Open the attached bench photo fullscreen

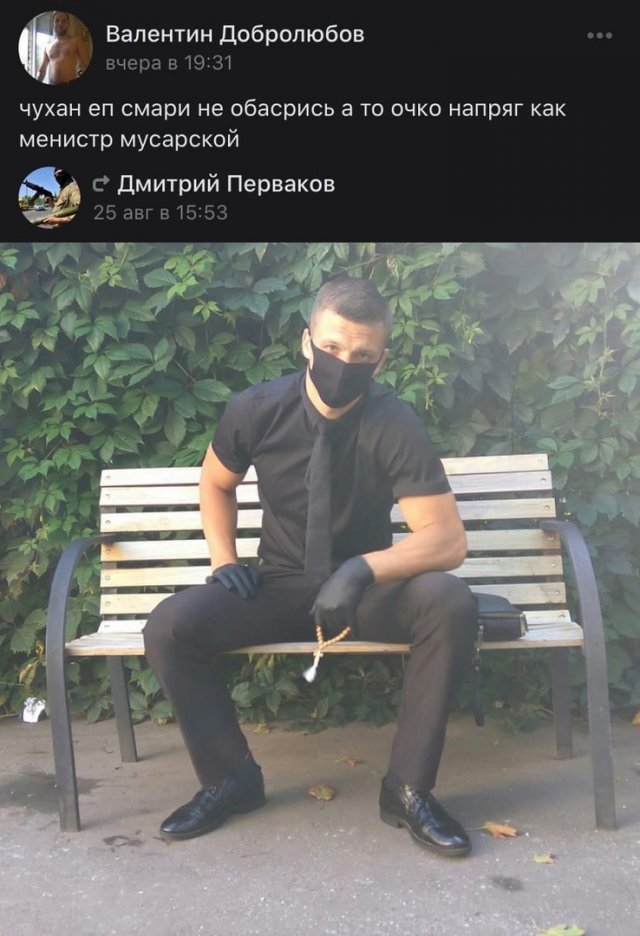(x=320, y=590)
